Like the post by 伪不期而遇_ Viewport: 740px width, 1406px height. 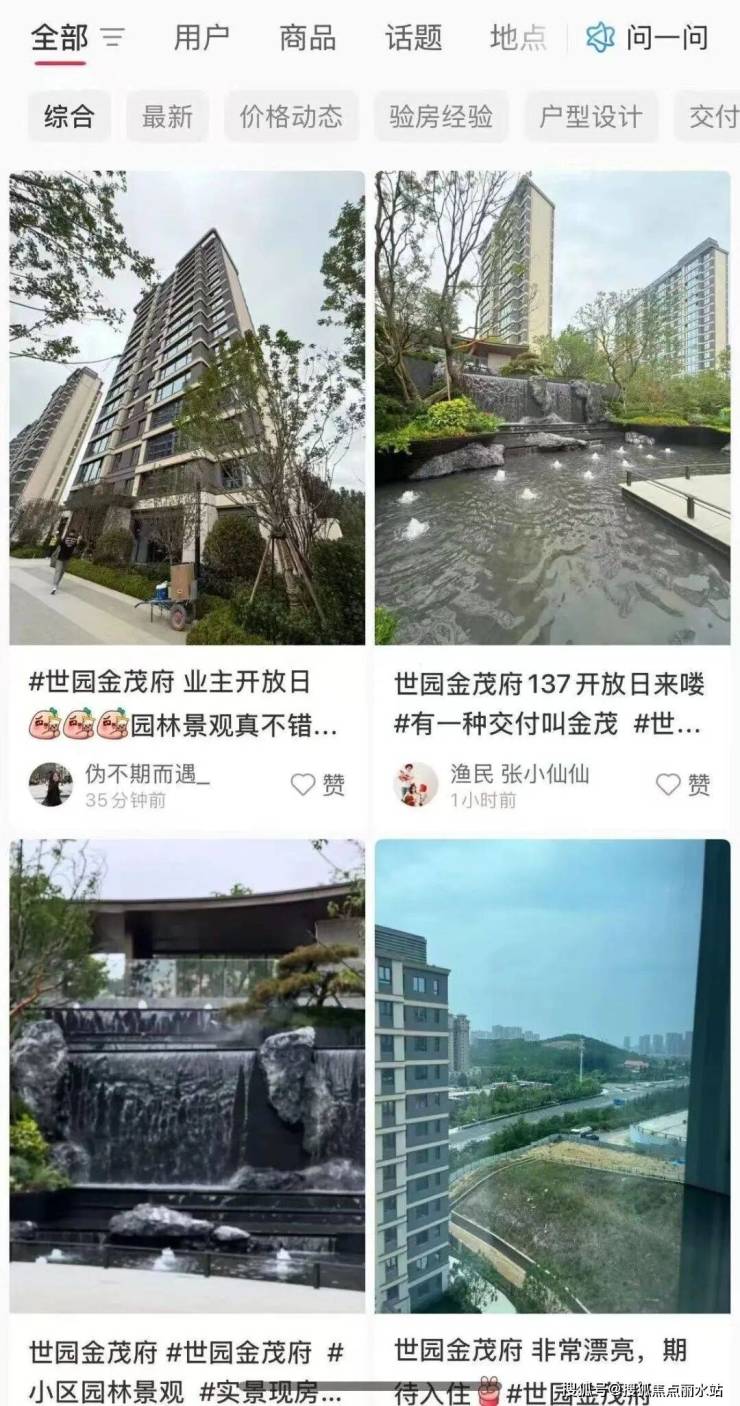point(317,785)
